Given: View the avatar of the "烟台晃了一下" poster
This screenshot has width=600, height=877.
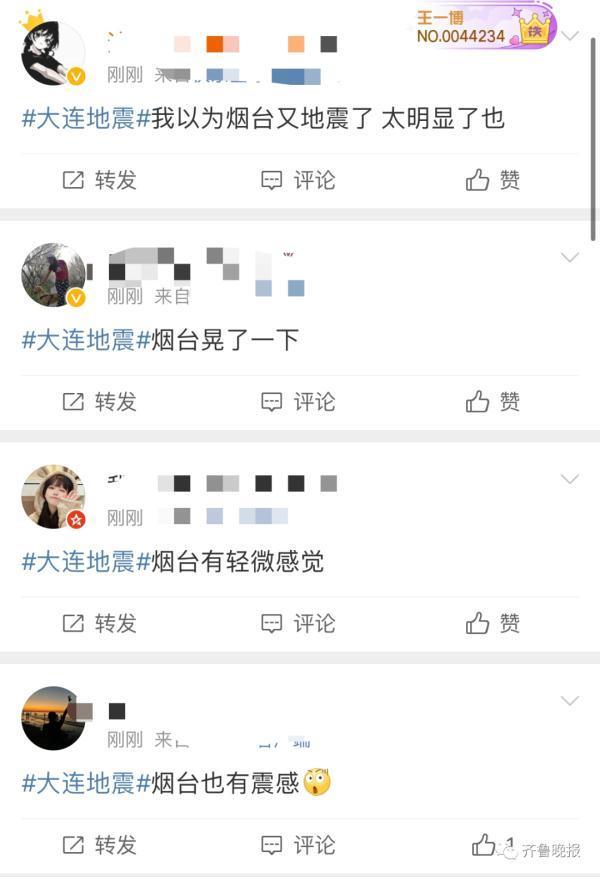Looking at the screenshot, I should click(x=53, y=274).
